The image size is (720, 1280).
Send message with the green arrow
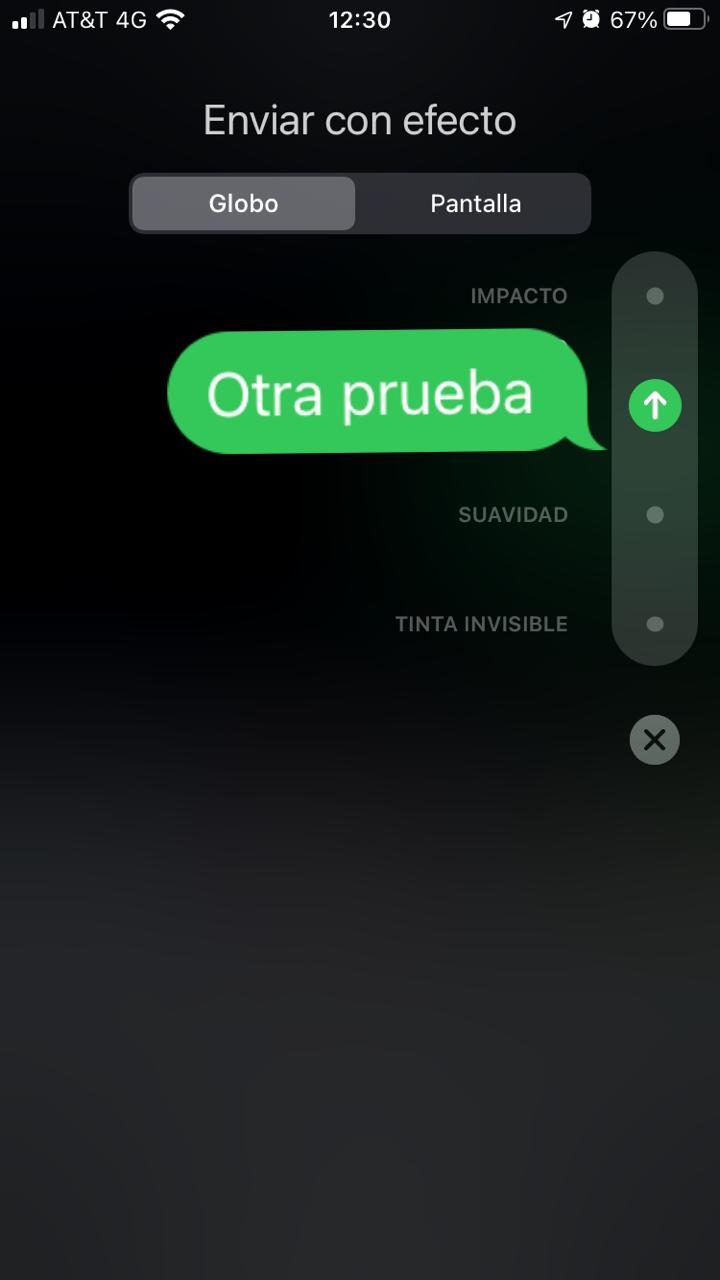coord(655,405)
